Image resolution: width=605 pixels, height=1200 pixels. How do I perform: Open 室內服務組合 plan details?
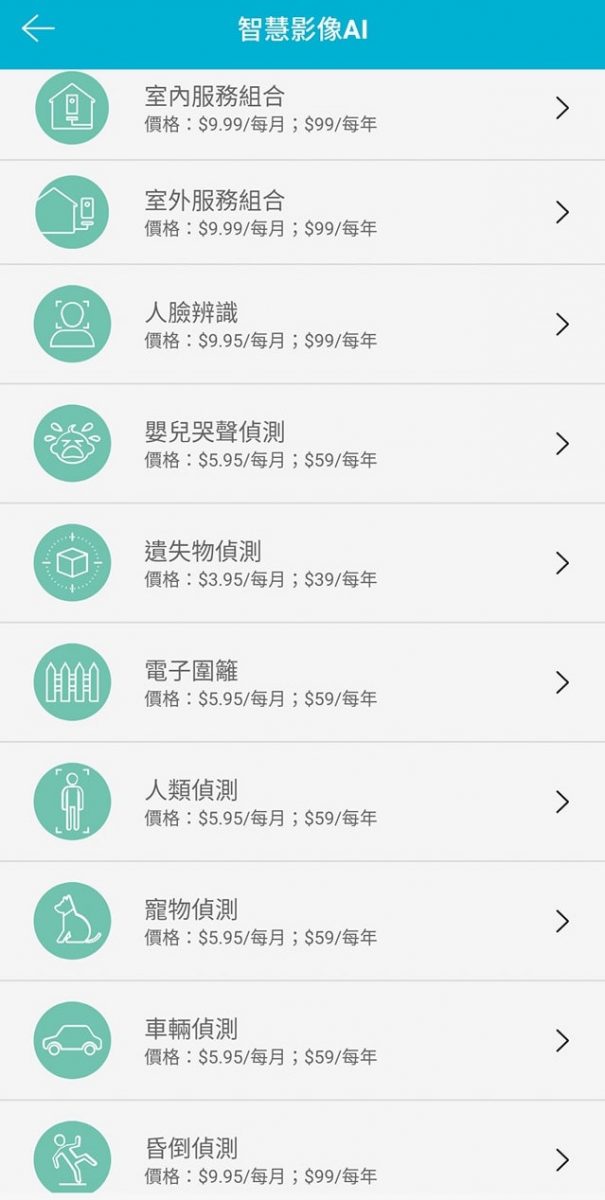pyautogui.click(x=302, y=109)
